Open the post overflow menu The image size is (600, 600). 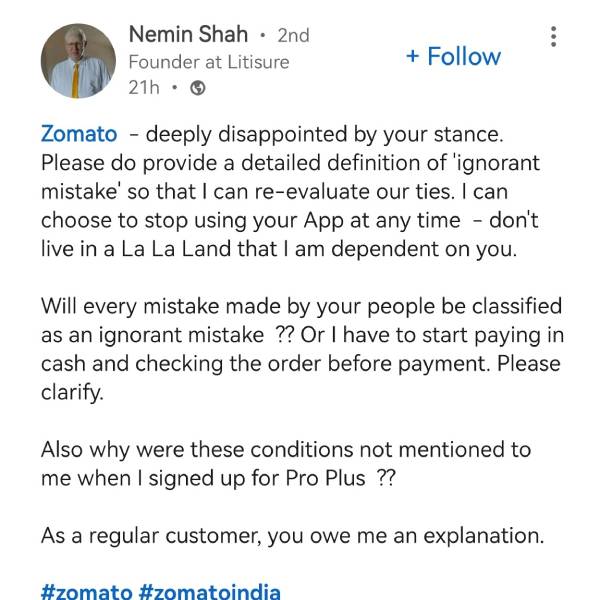tap(554, 38)
